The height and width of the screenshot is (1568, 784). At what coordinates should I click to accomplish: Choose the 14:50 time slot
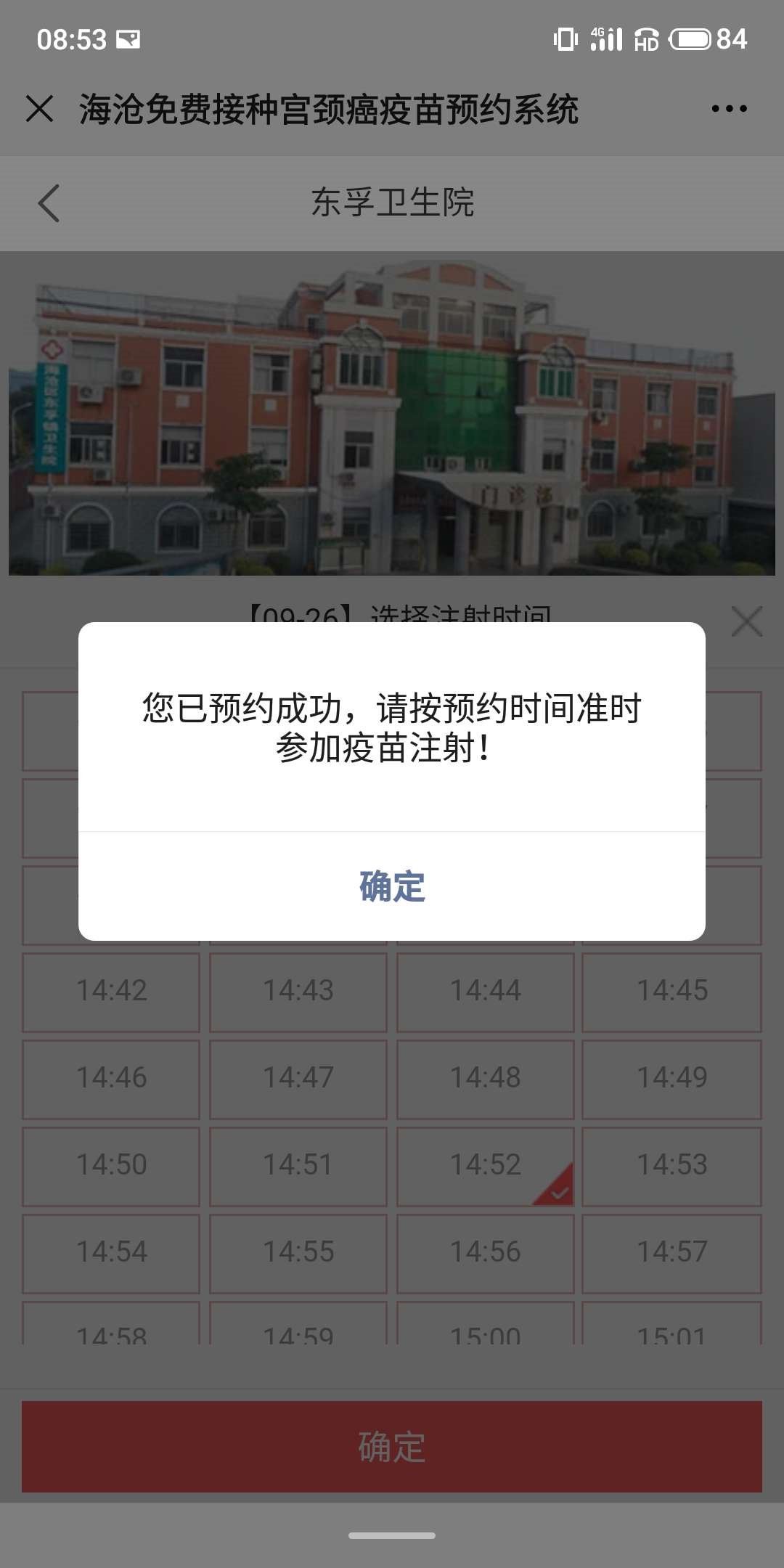(x=111, y=1166)
